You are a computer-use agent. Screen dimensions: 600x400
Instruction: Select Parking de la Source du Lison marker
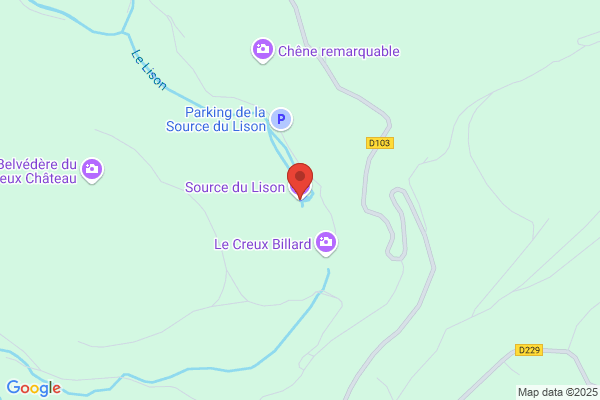(281, 119)
